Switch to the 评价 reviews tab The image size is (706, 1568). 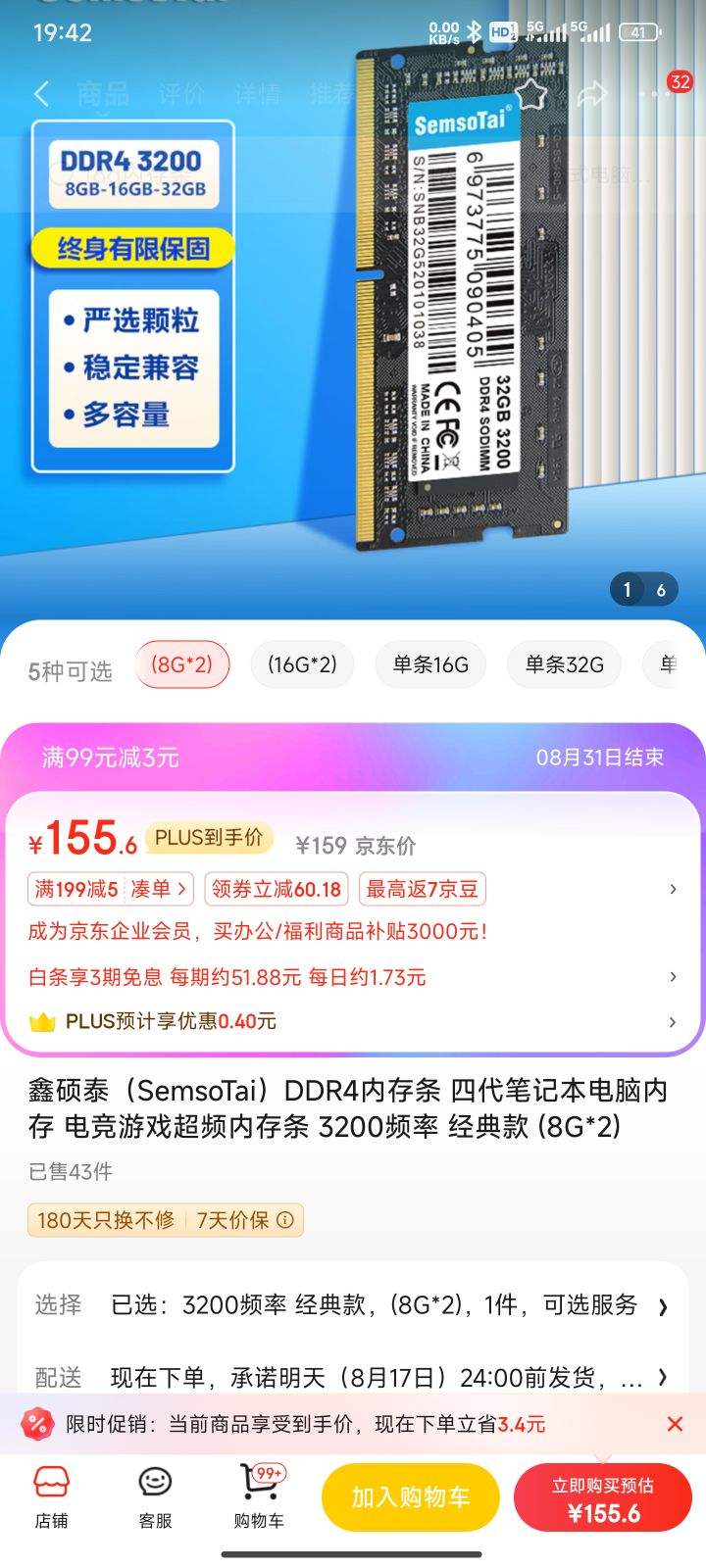181,93
